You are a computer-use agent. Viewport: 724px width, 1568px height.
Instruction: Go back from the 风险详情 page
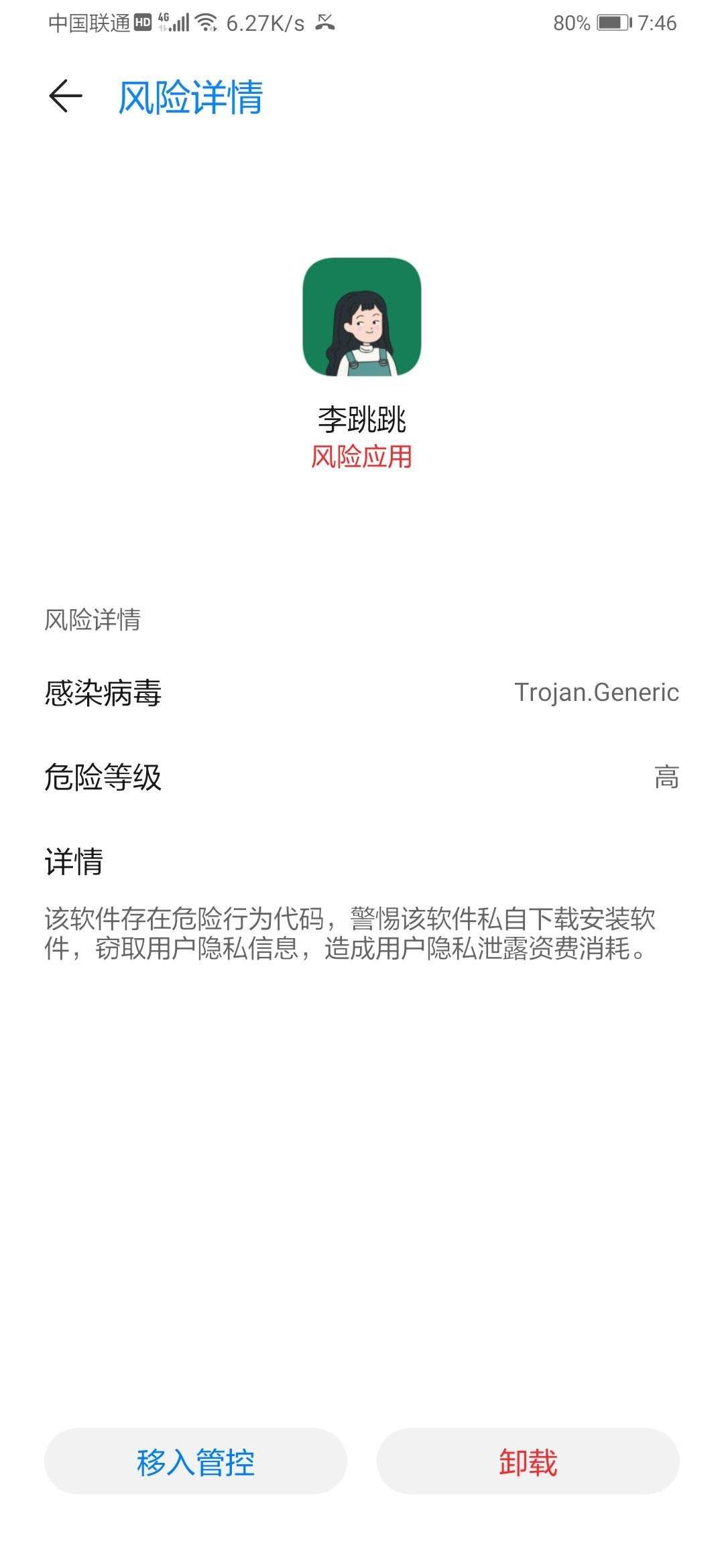(65, 96)
